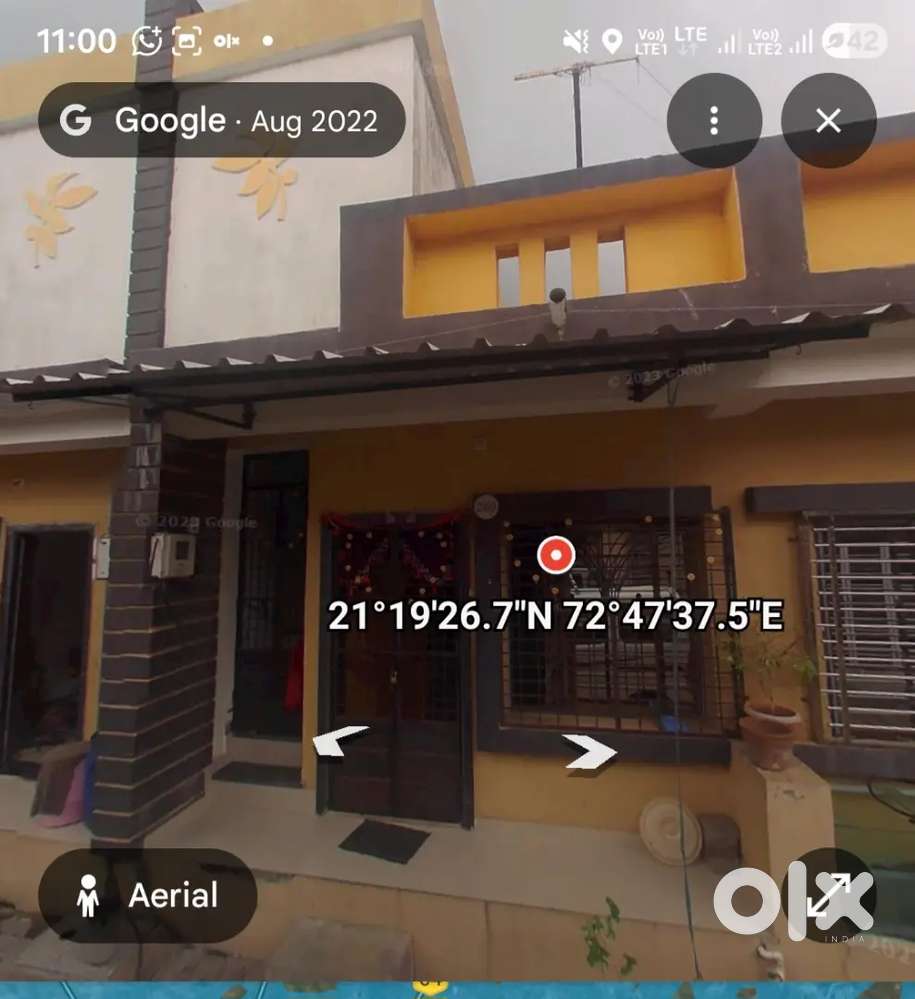
Task: Move right along the street
Action: click(x=589, y=751)
